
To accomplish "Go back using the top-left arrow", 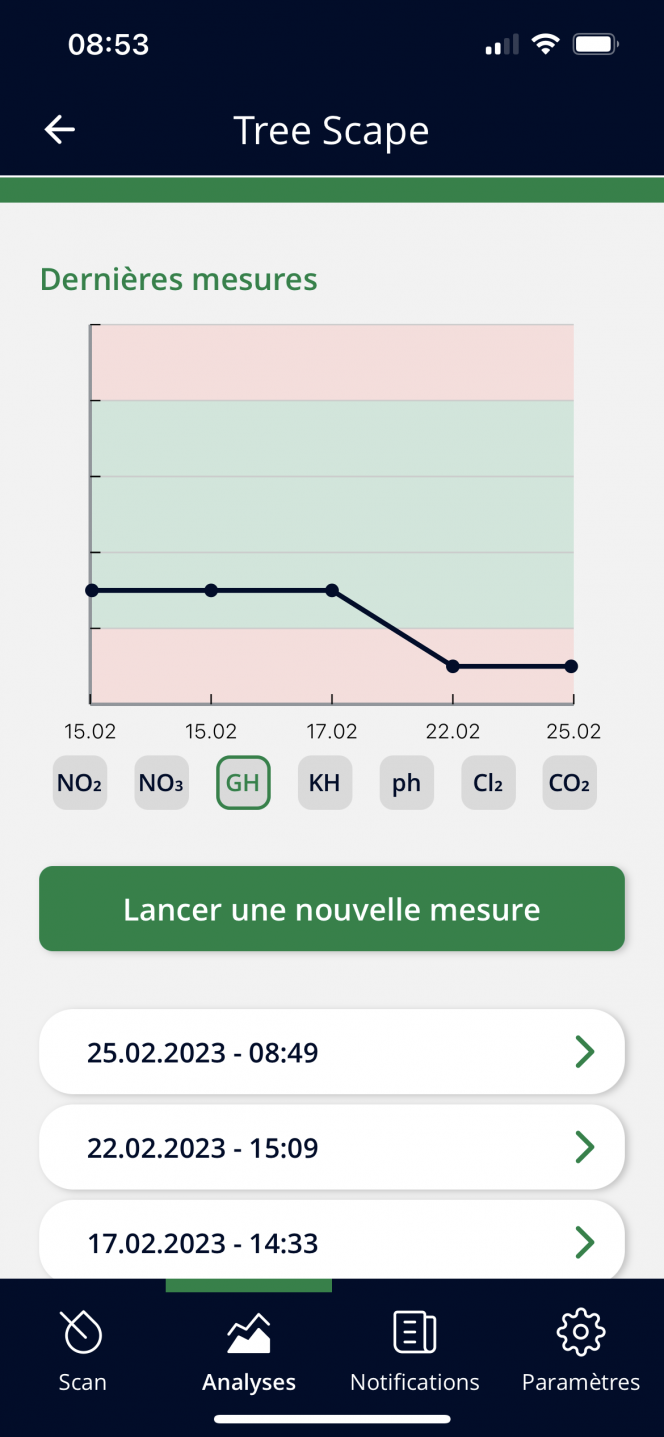I will [60, 130].
